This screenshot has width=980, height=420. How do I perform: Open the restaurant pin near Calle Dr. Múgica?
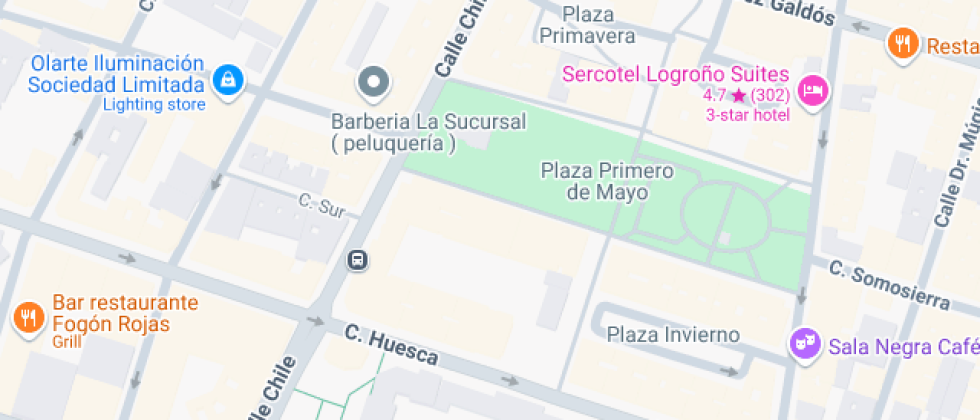point(903,43)
